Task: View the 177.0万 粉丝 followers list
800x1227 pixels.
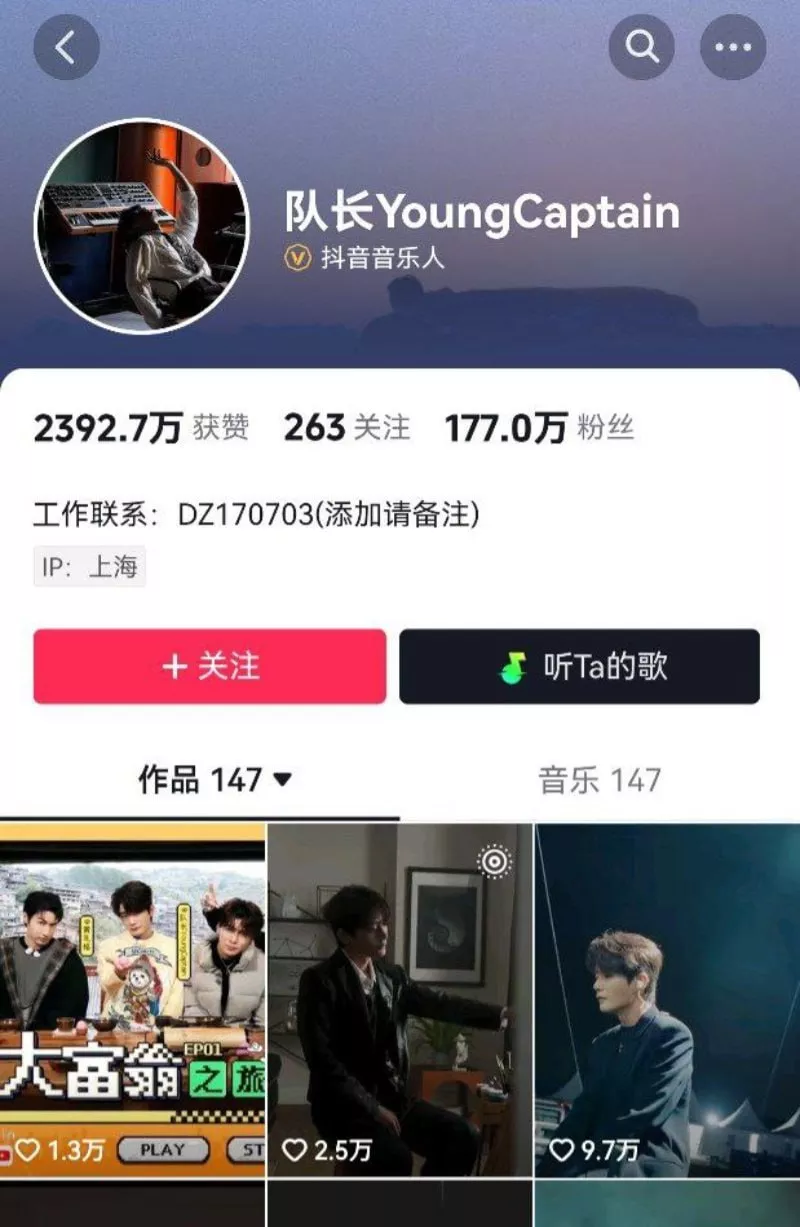Action: coord(539,428)
